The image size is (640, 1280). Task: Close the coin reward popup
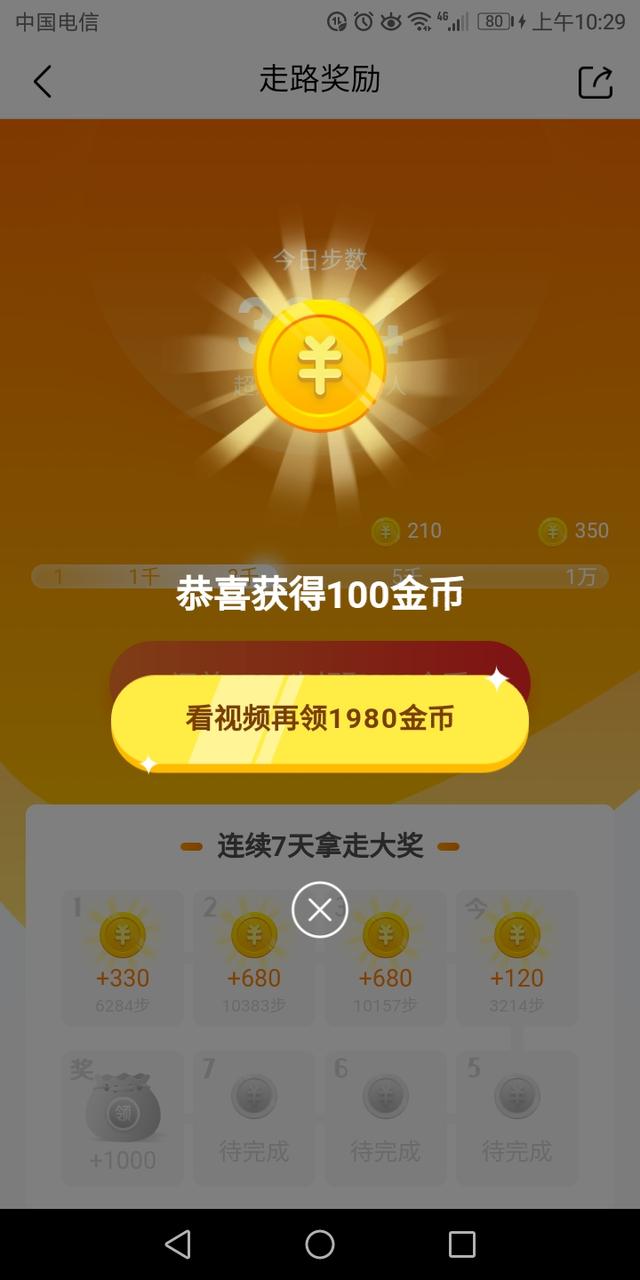(320, 910)
